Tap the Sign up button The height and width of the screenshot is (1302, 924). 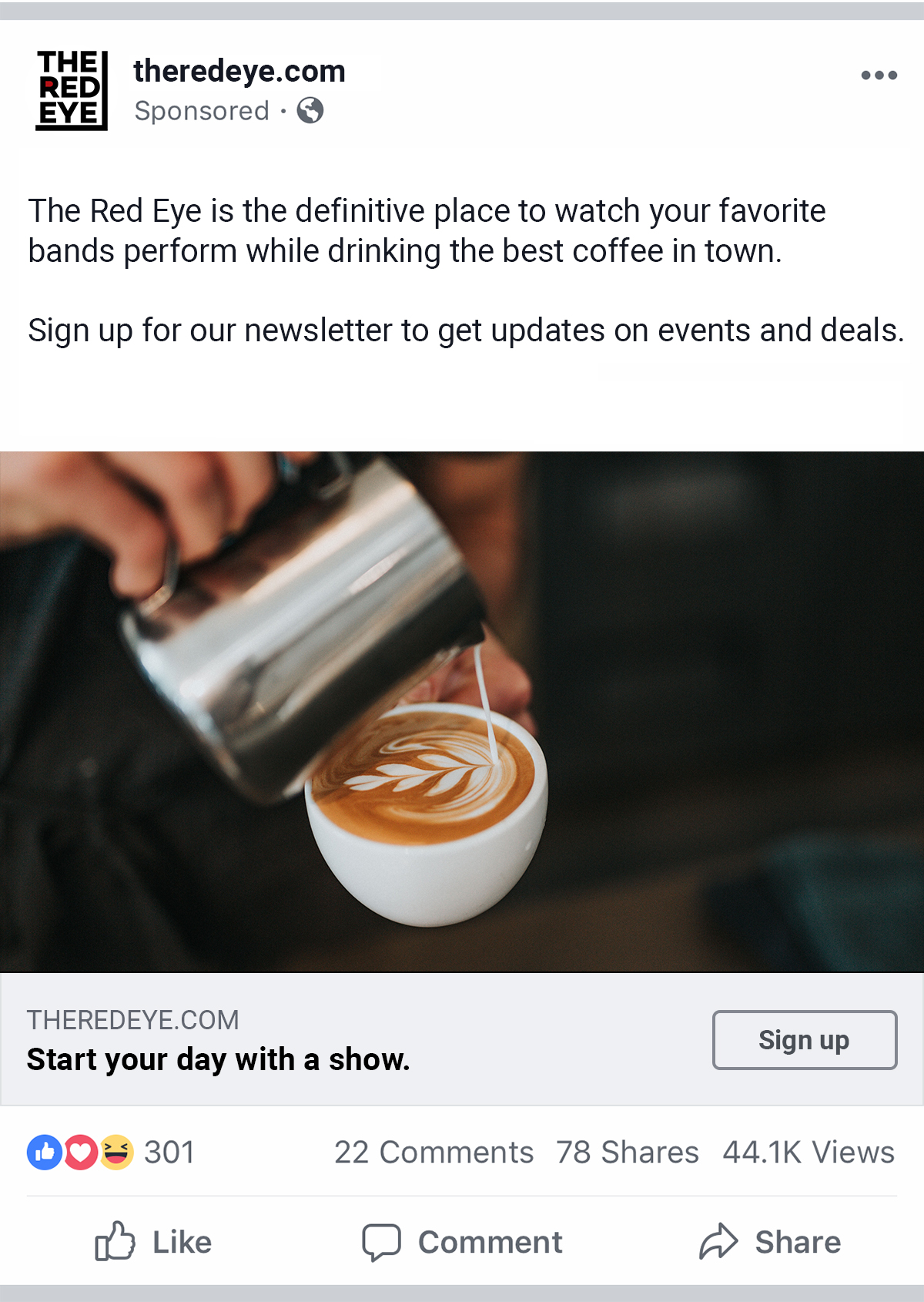(x=804, y=1040)
